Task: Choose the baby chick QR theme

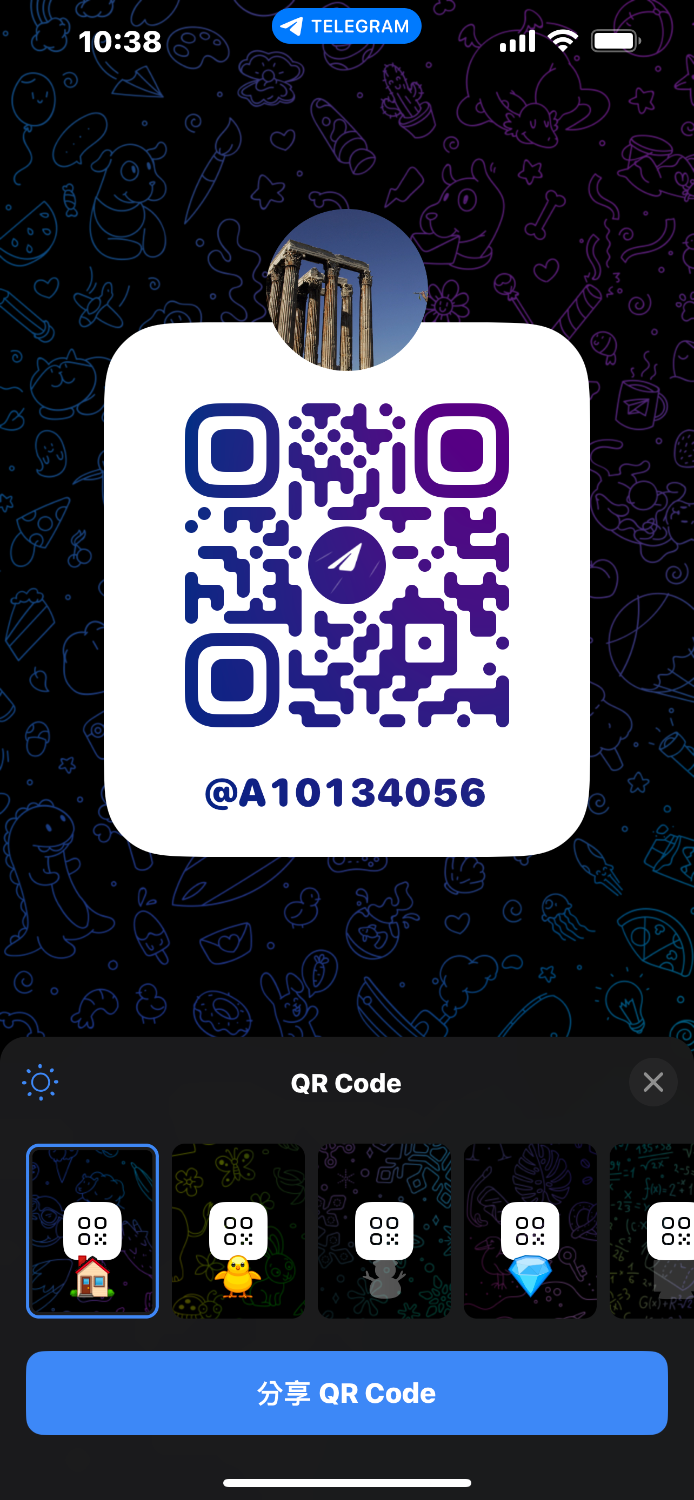Action: click(x=238, y=1231)
